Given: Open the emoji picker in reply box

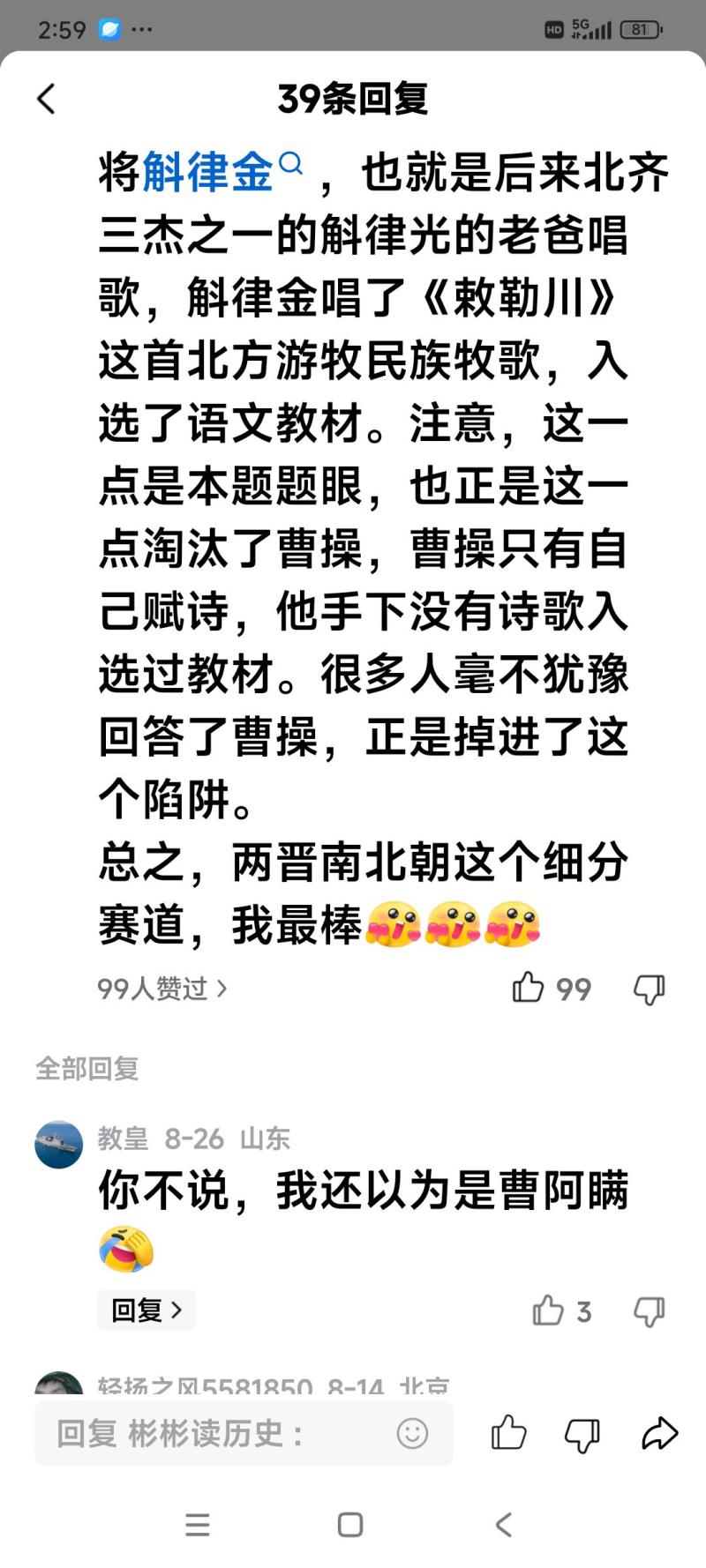Looking at the screenshot, I should [412, 1433].
